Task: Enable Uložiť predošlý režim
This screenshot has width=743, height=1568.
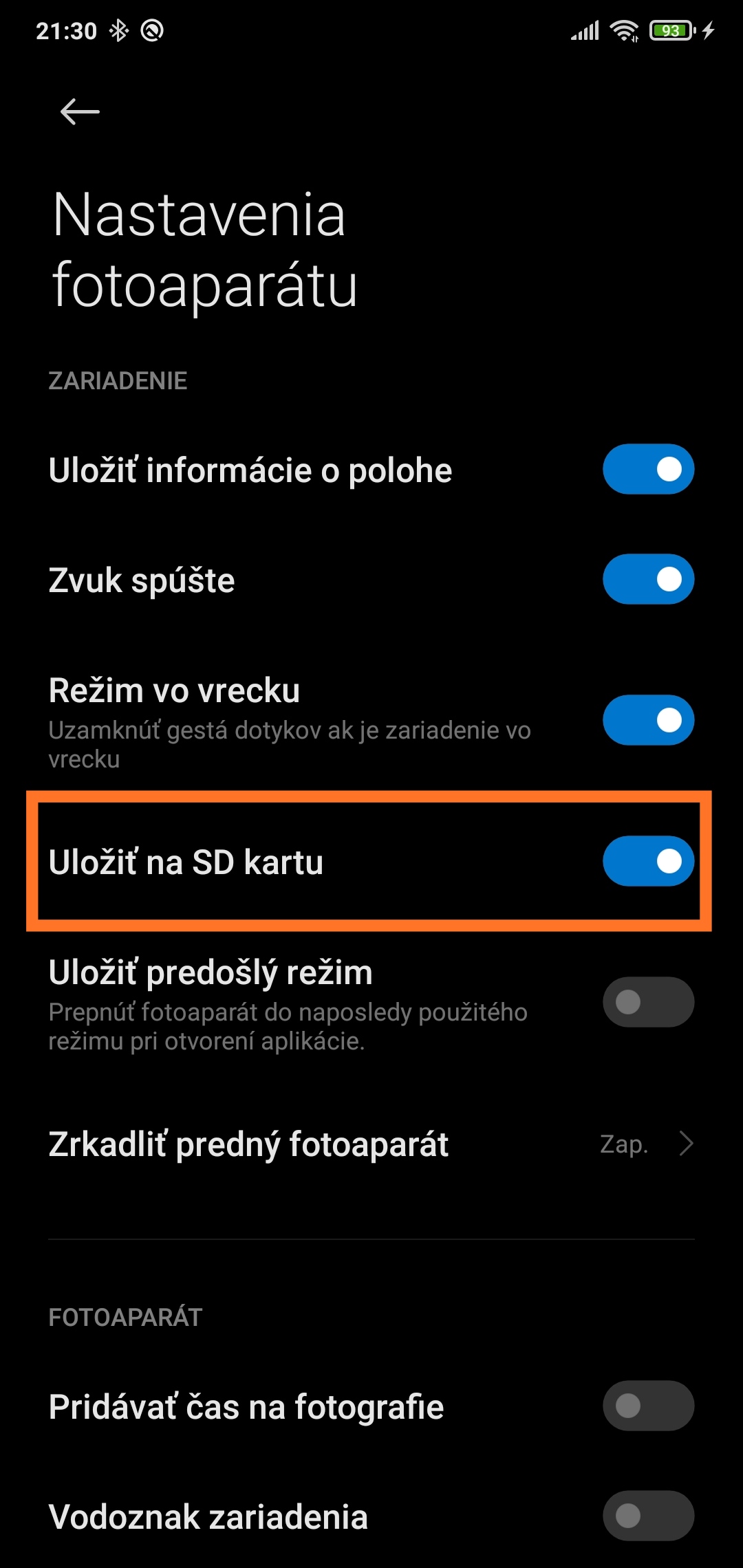Action: [647, 1002]
